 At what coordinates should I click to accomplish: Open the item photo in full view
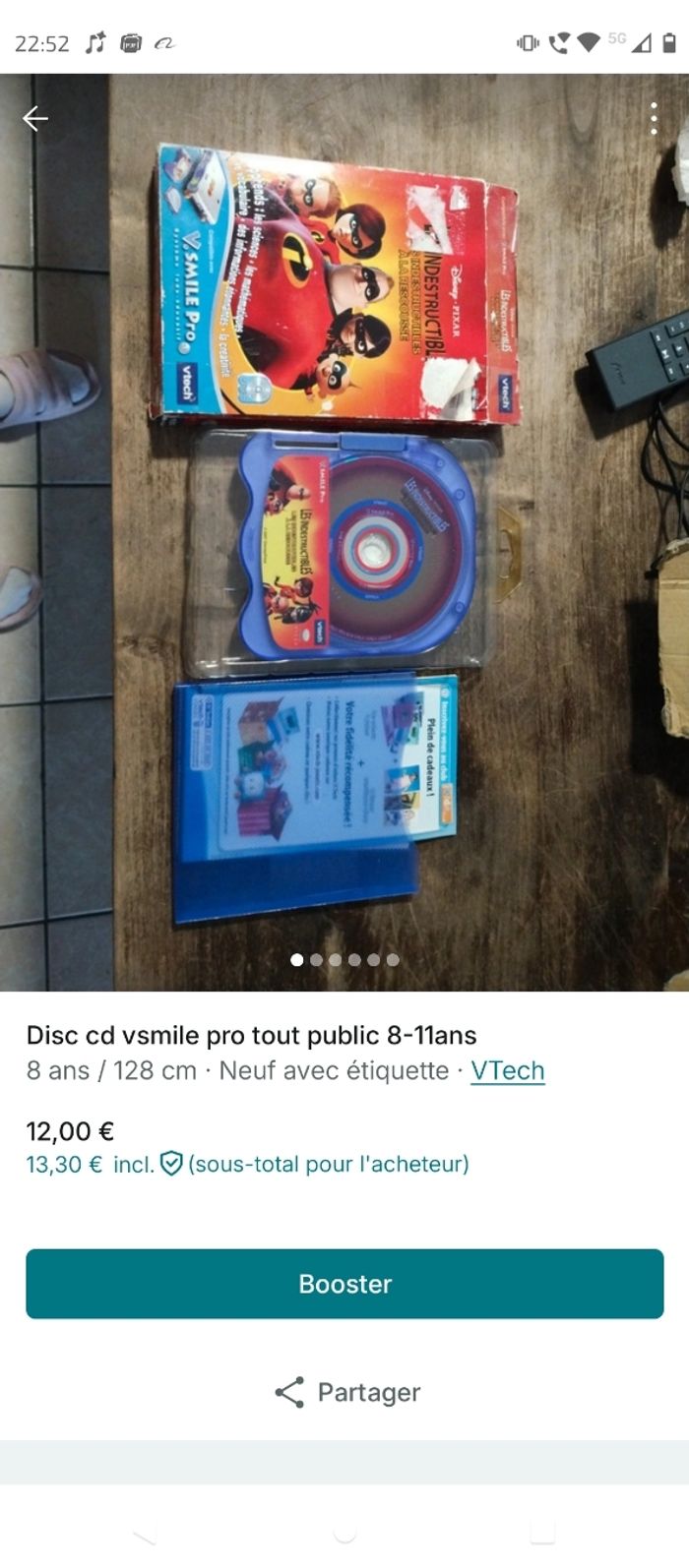tap(344, 531)
